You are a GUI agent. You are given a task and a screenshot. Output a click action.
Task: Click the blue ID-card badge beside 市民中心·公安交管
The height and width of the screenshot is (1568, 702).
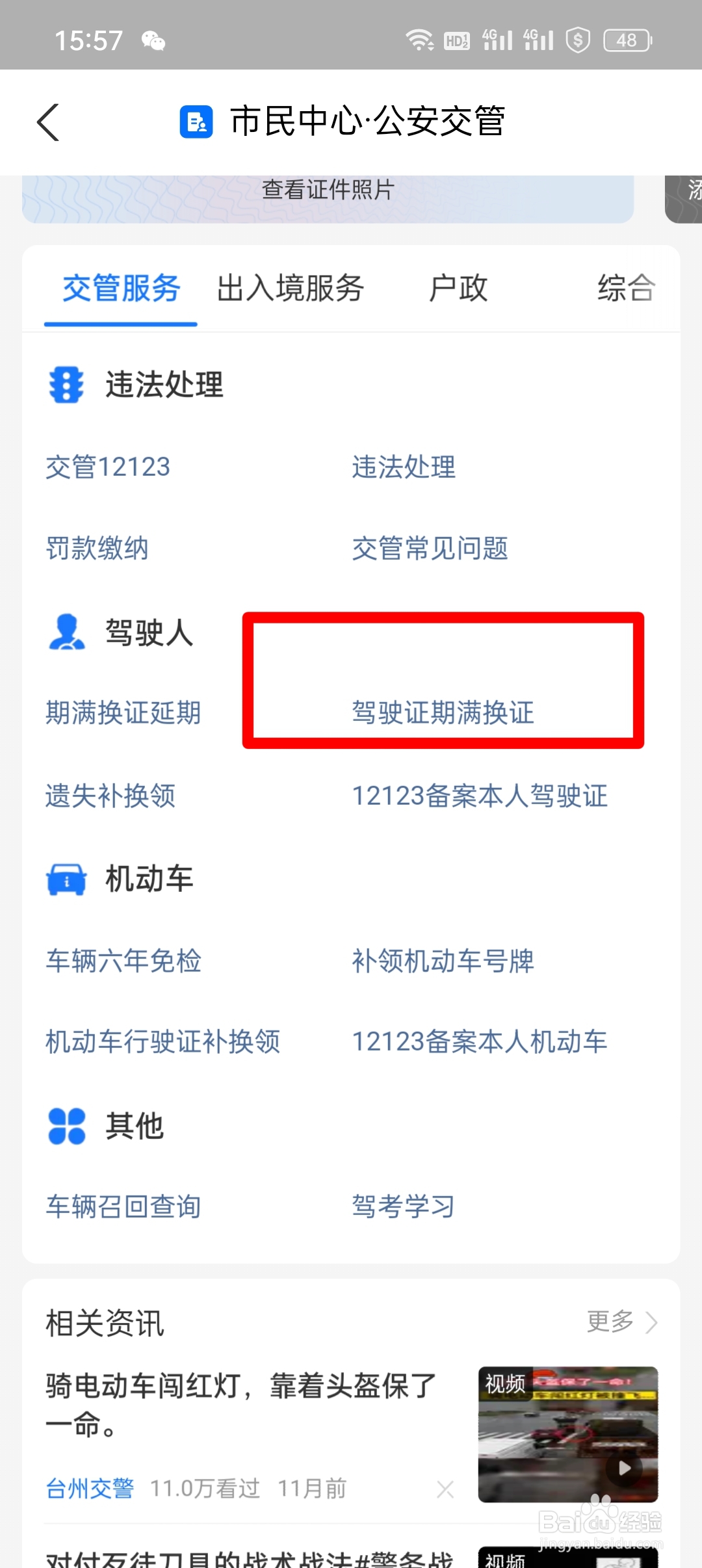pos(196,121)
